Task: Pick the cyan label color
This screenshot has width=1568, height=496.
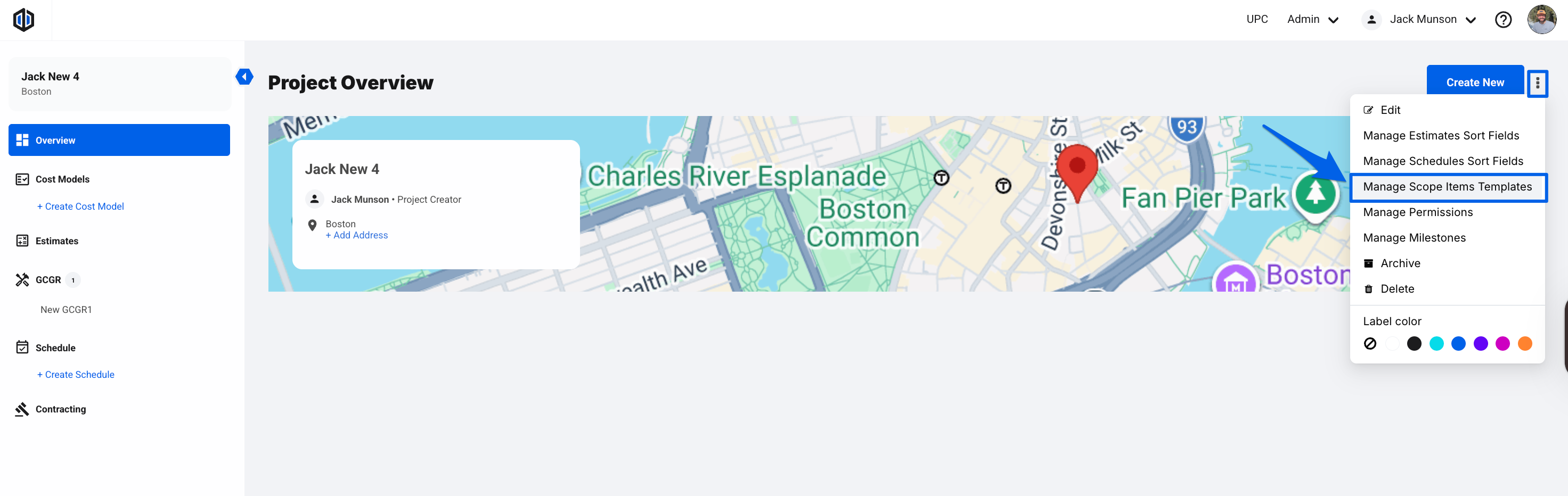Action: pyautogui.click(x=1436, y=343)
